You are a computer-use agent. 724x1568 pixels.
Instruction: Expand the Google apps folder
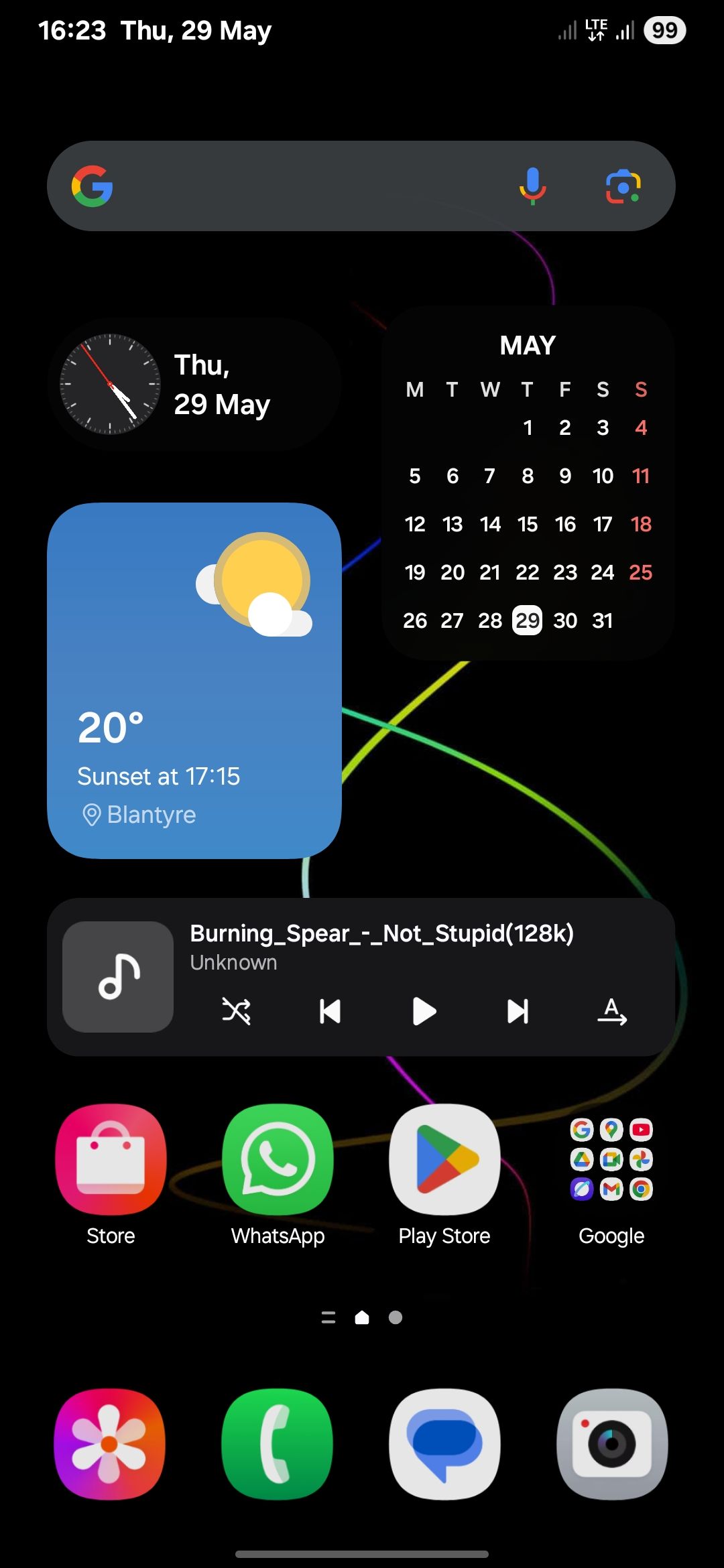click(x=611, y=1160)
